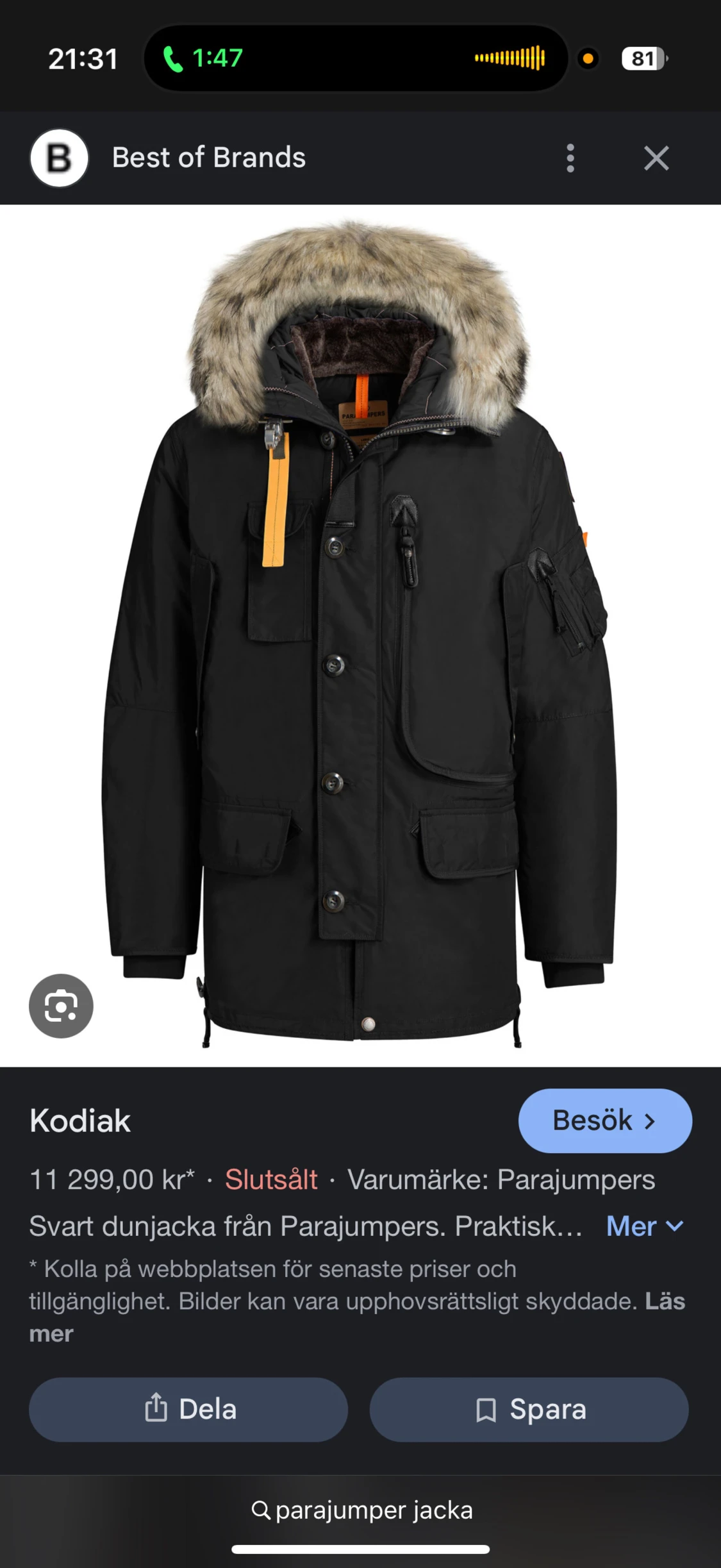Open the three-dot overflow menu
This screenshot has height=1568, width=721.
570,158
